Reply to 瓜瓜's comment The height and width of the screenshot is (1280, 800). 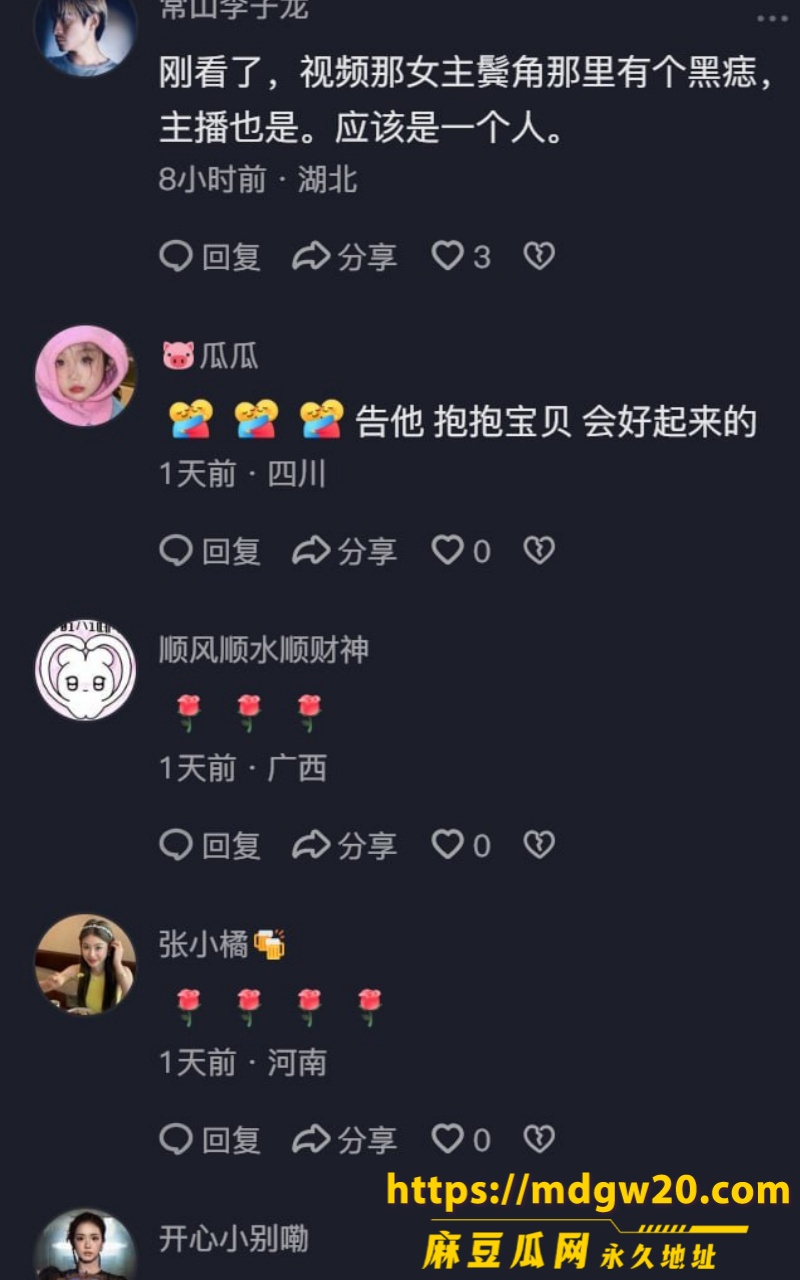[210, 551]
